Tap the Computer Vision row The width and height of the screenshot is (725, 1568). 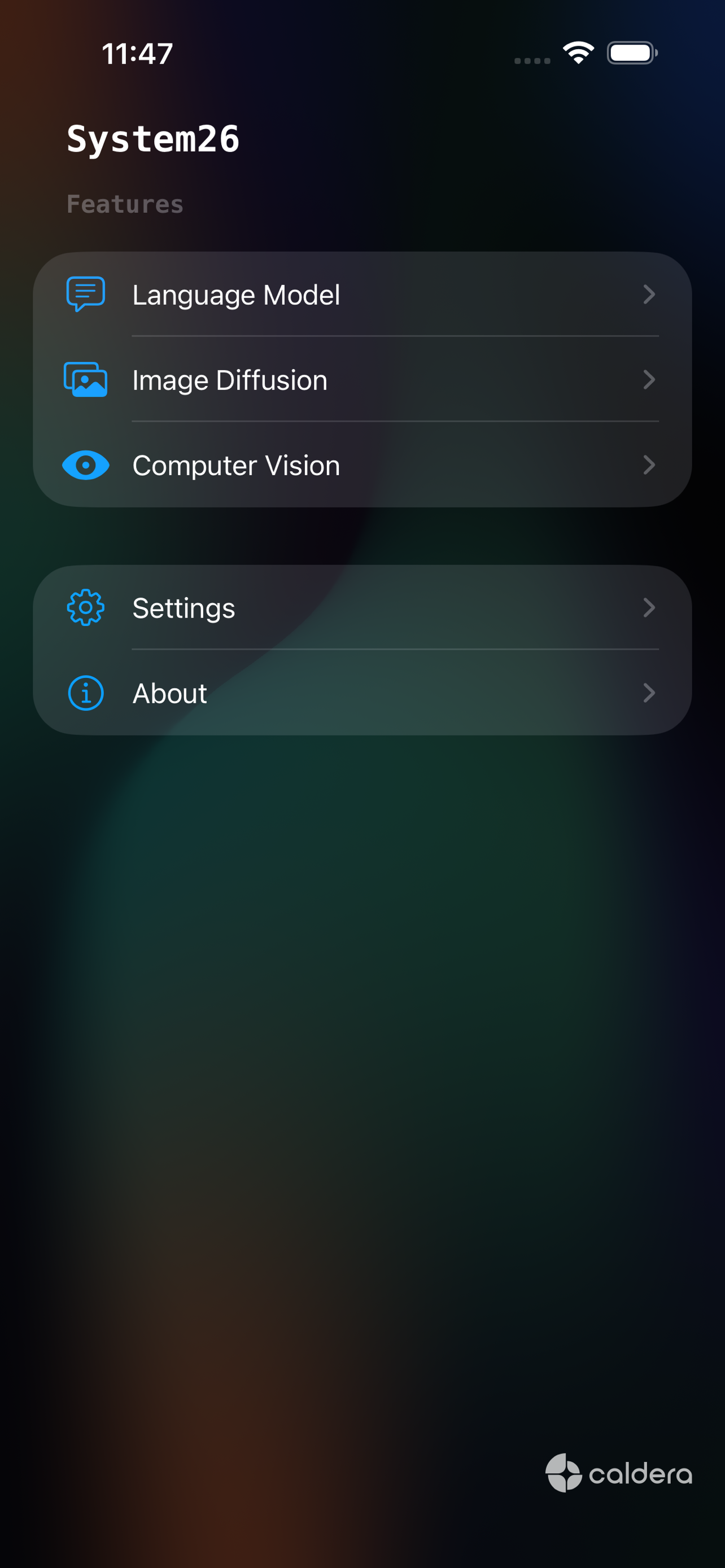(363, 466)
